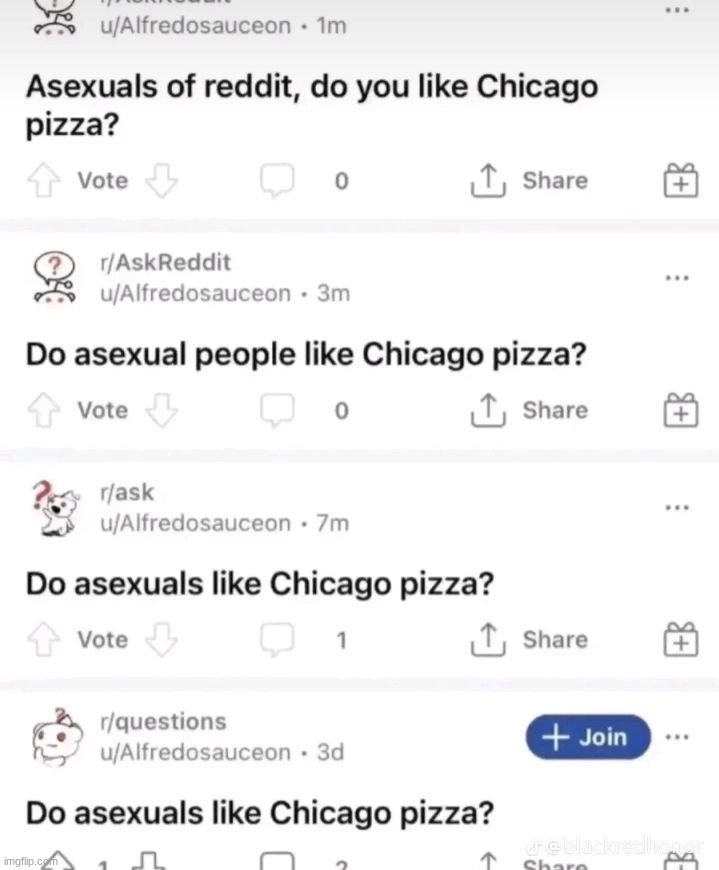
Task: Open the r/questions post "Do asexuals like Chicago pizza?"
Action: (260, 812)
